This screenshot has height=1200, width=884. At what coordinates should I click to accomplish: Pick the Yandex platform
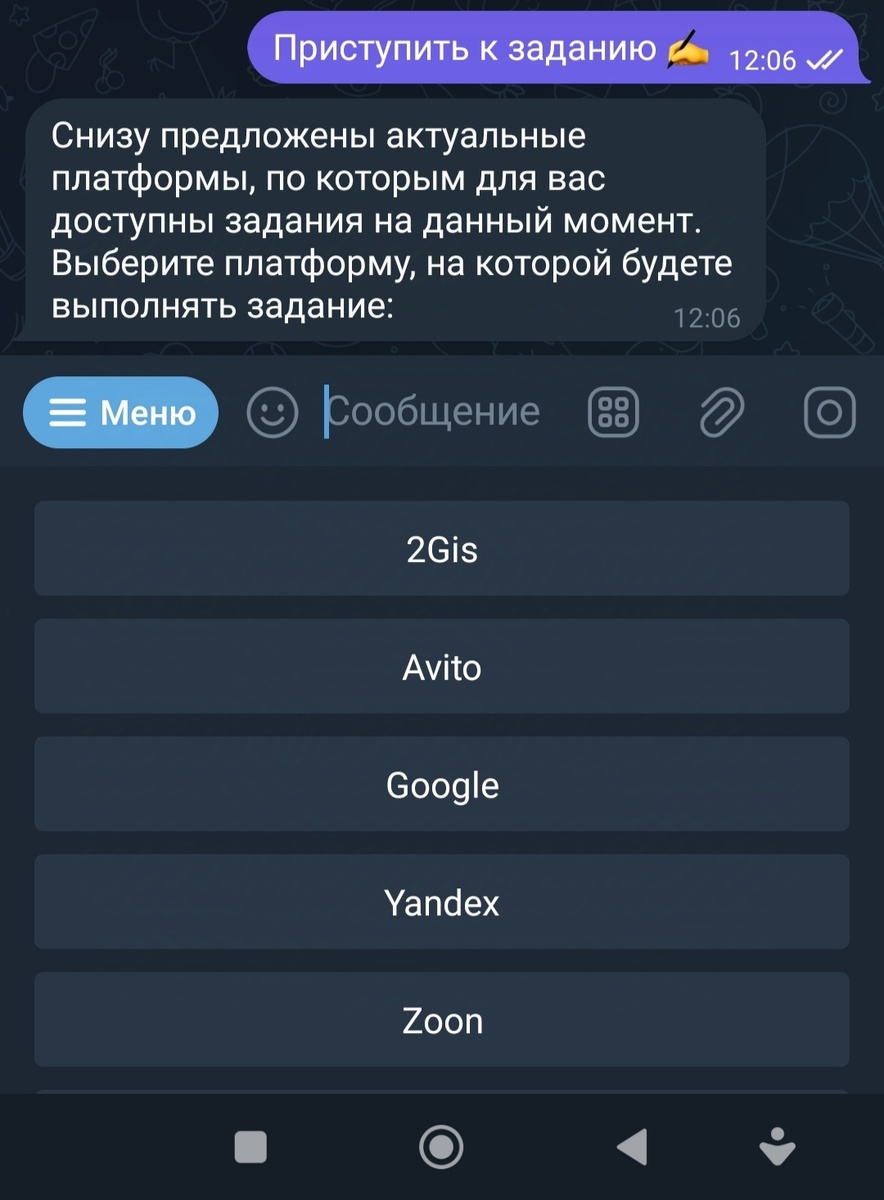point(442,901)
